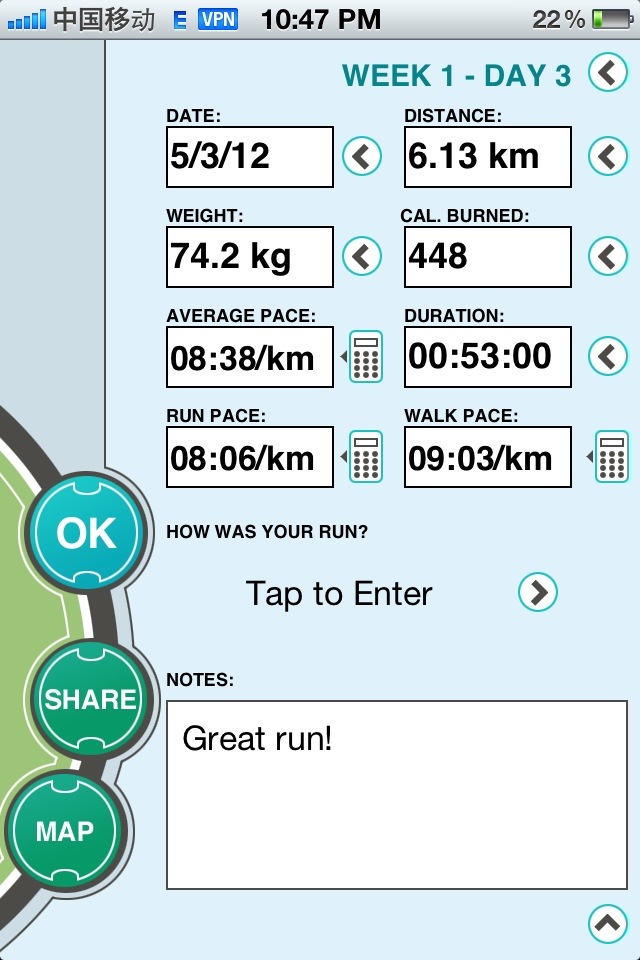This screenshot has height=960, width=640.
Task: Edit the date field 5/3/12
Action: [249, 157]
